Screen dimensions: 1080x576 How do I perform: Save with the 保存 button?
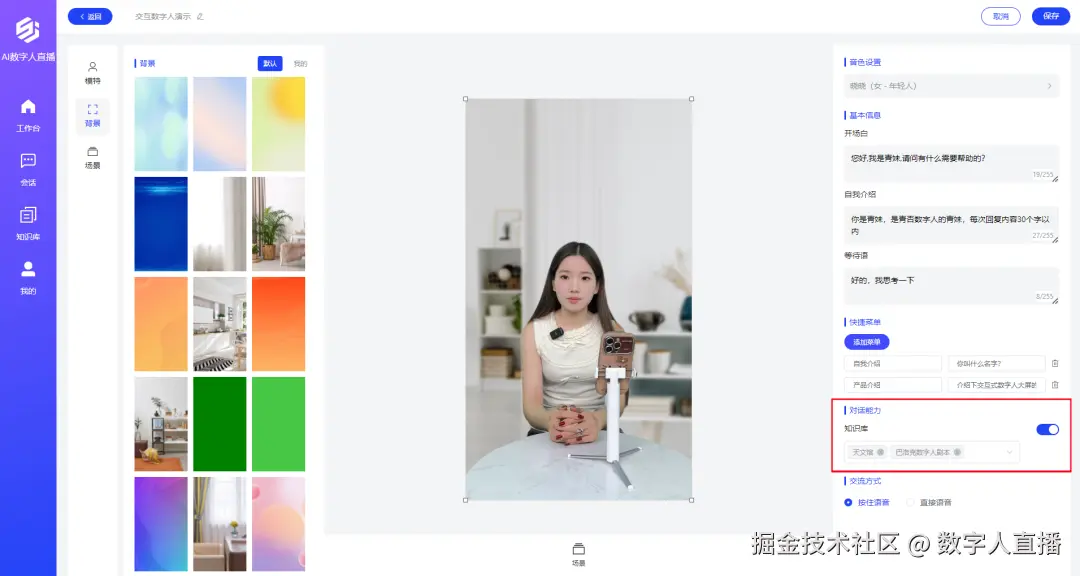pos(1050,16)
